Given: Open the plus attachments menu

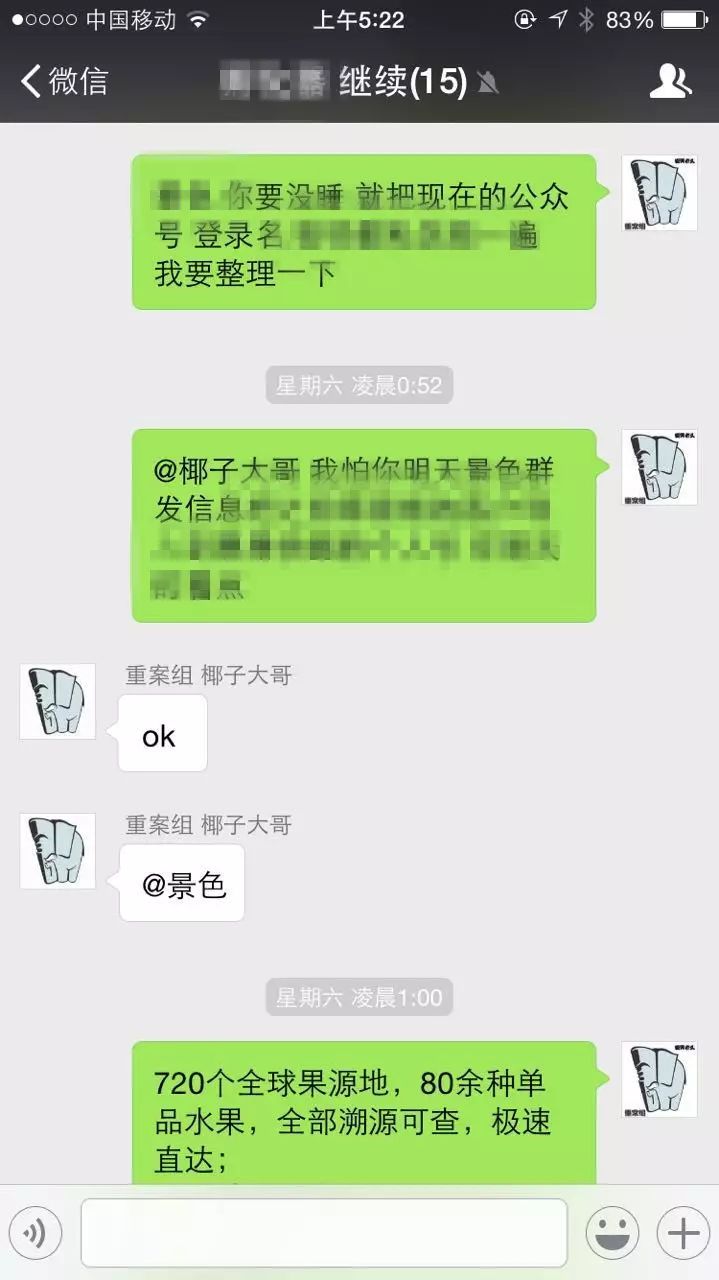Looking at the screenshot, I should (683, 1234).
